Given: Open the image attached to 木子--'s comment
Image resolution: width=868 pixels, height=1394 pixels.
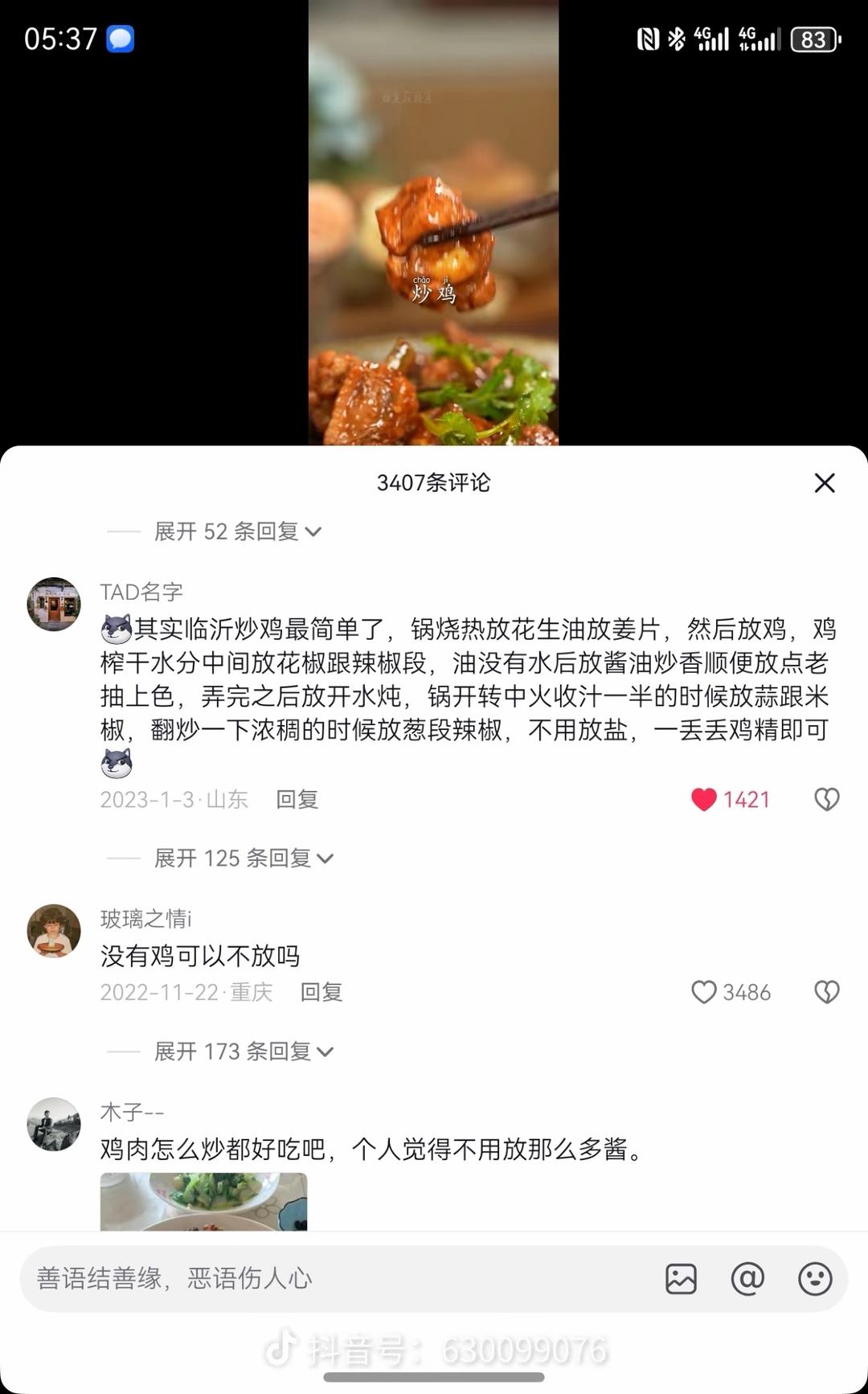Looking at the screenshot, I should tap(203, 1201).
